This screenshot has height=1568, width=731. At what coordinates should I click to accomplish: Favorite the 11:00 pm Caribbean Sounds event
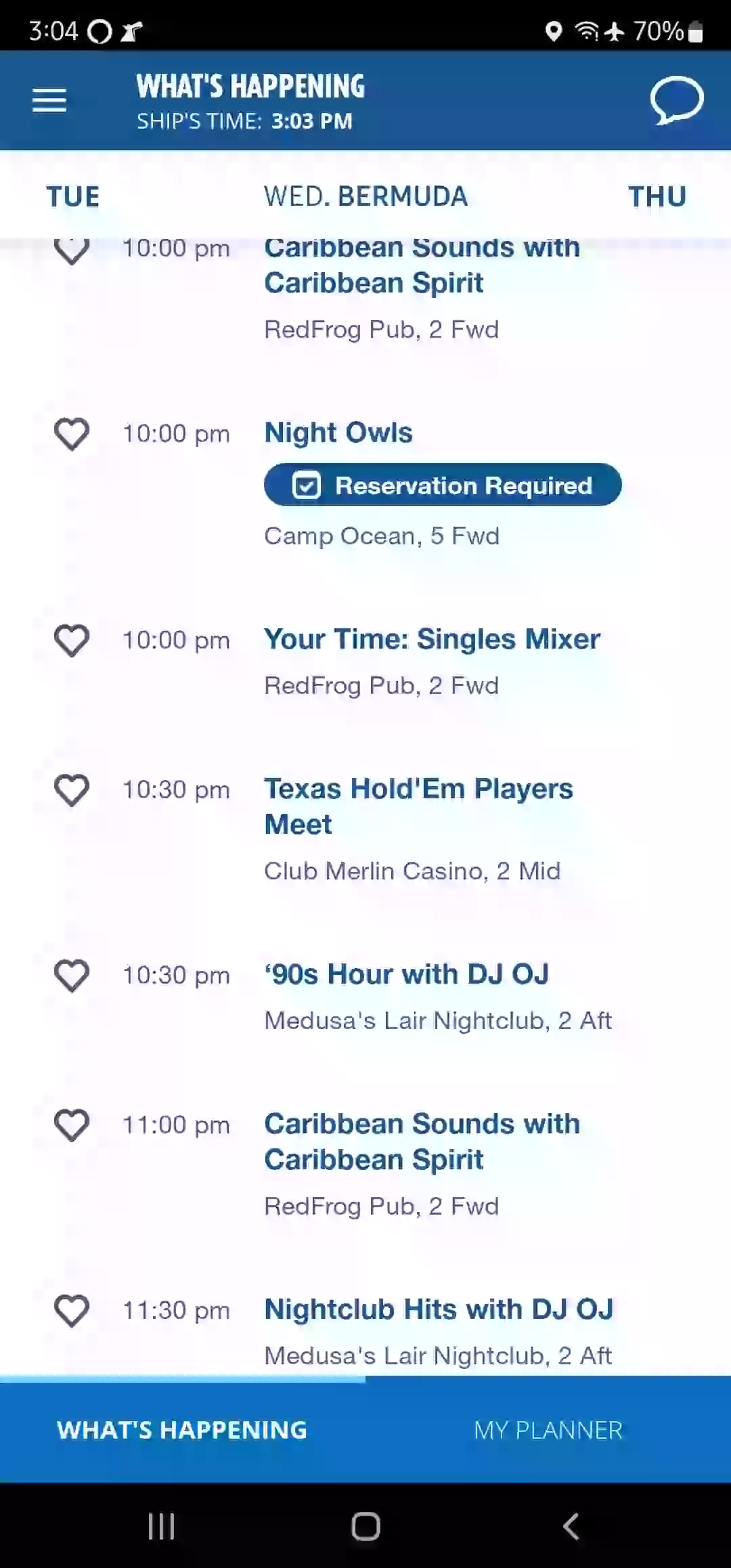[72, 1125]
